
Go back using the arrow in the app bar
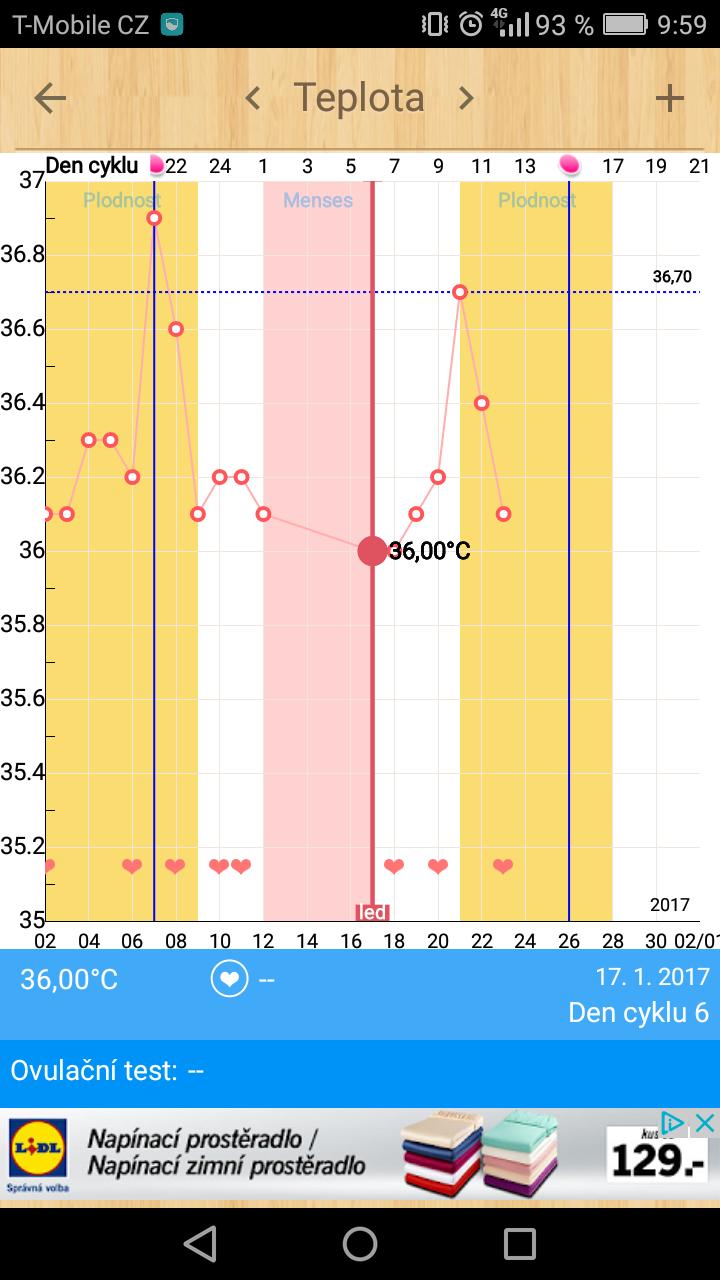pos(50,98)
